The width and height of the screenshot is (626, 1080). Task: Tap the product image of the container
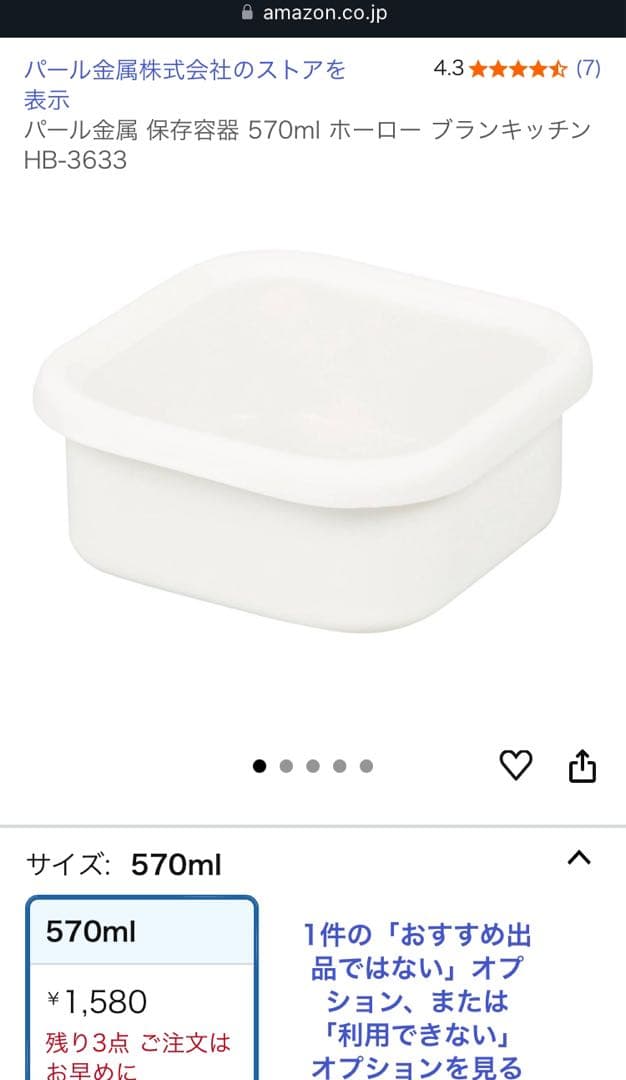(x=313, y=440)
